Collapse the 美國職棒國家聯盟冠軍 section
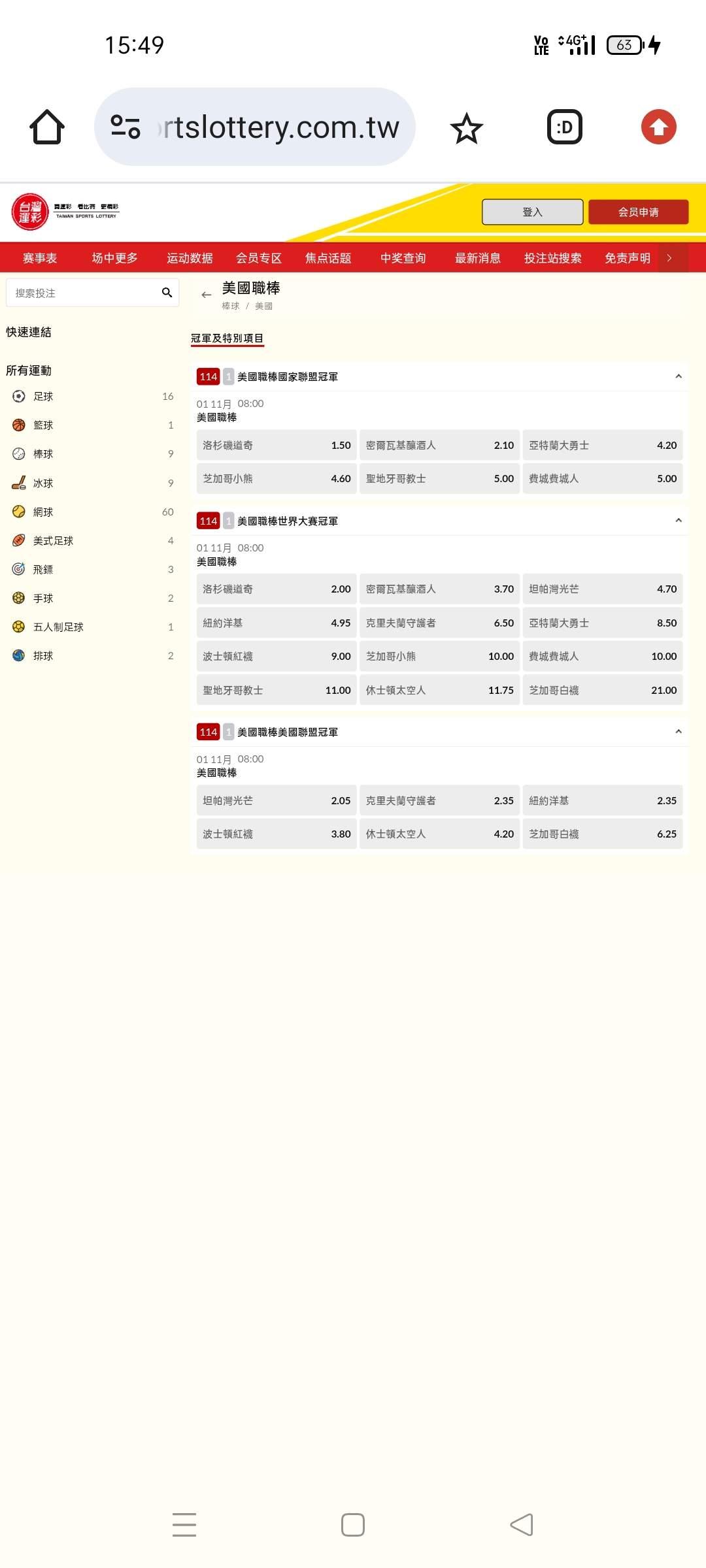706x1568 pixels. pos(678,376)
